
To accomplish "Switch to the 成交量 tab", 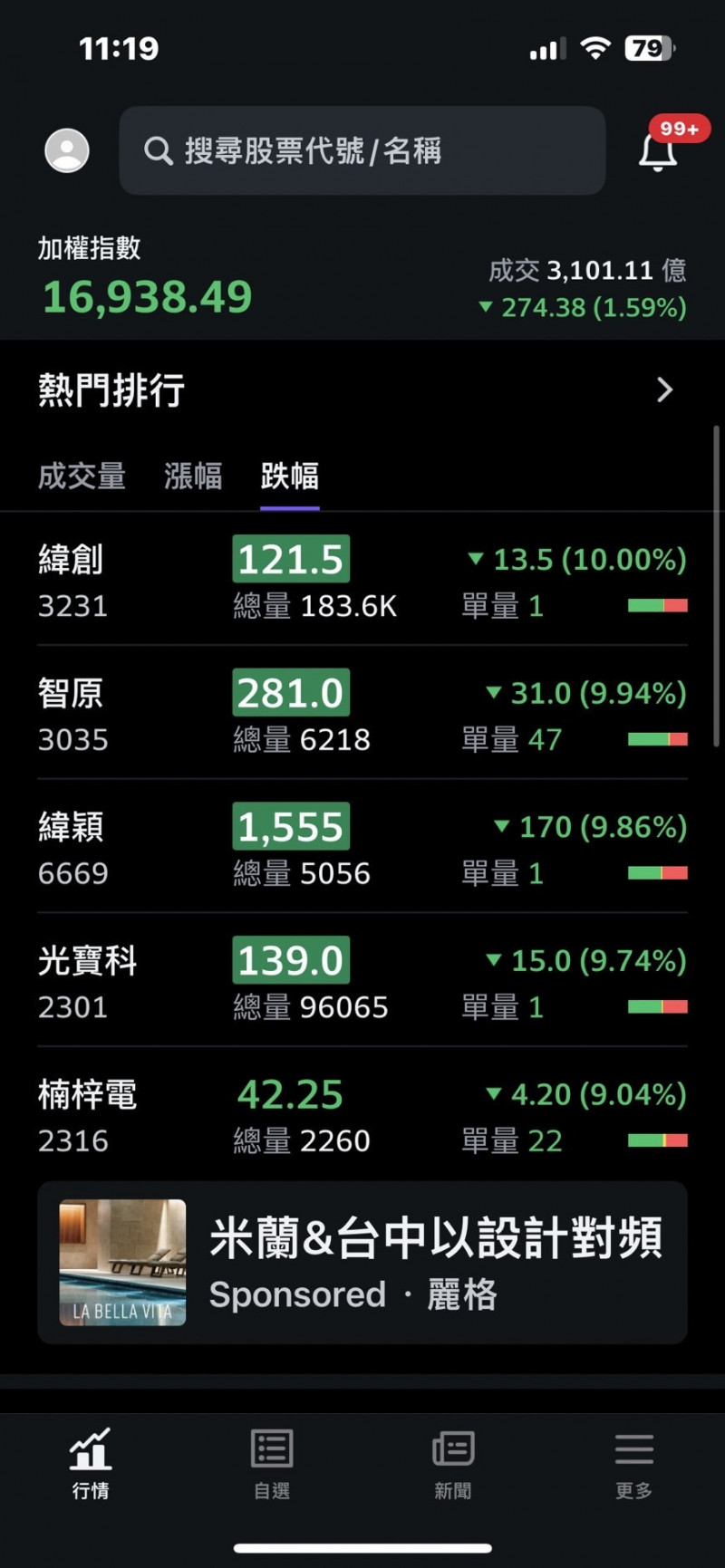I will (82, 476).
